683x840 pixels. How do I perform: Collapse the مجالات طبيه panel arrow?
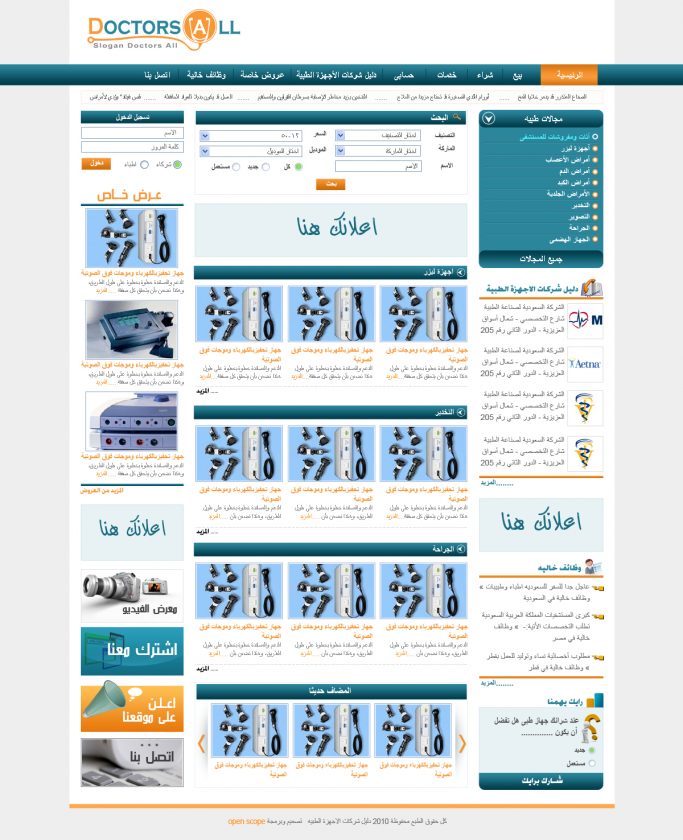pos(487,118)
